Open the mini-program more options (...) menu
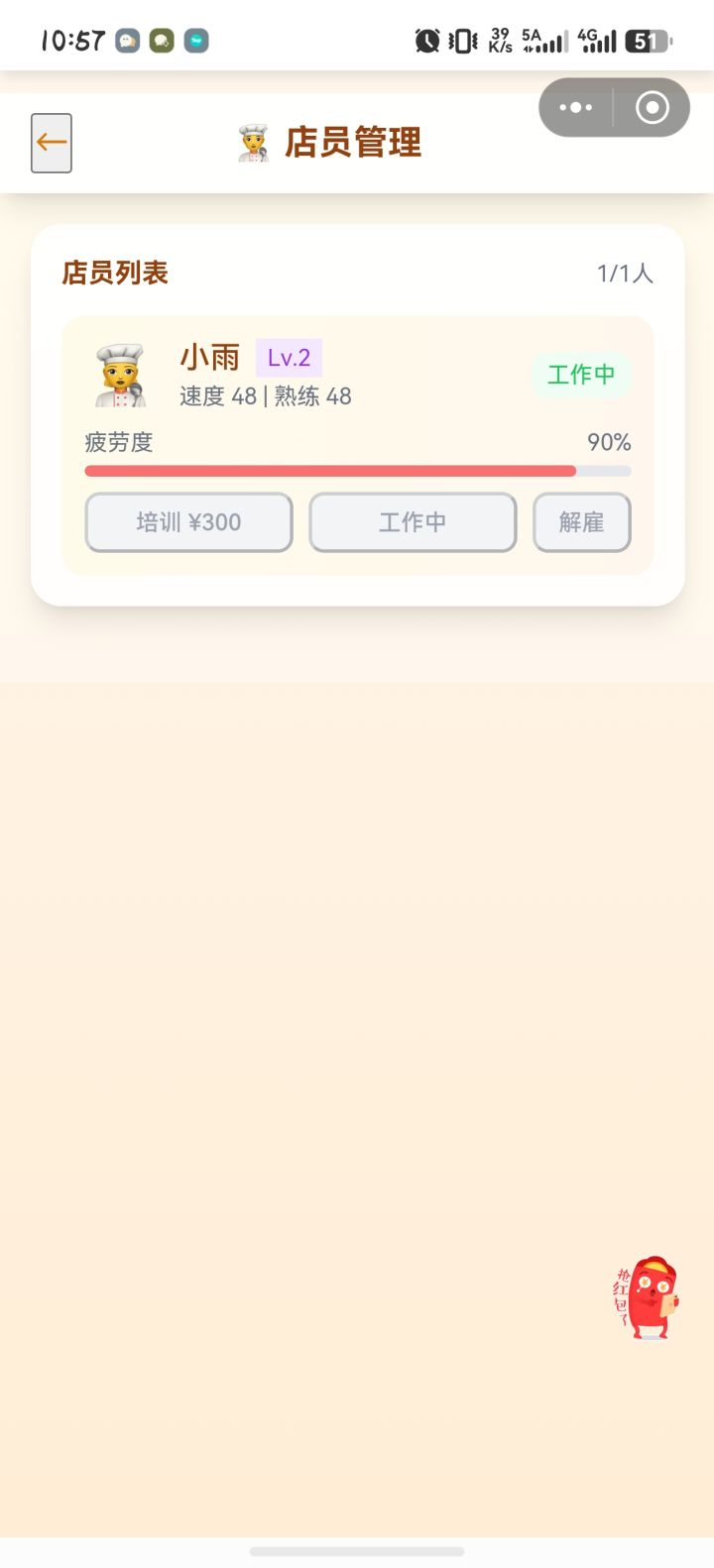714x1568 pixels. (x=575, y=107)
